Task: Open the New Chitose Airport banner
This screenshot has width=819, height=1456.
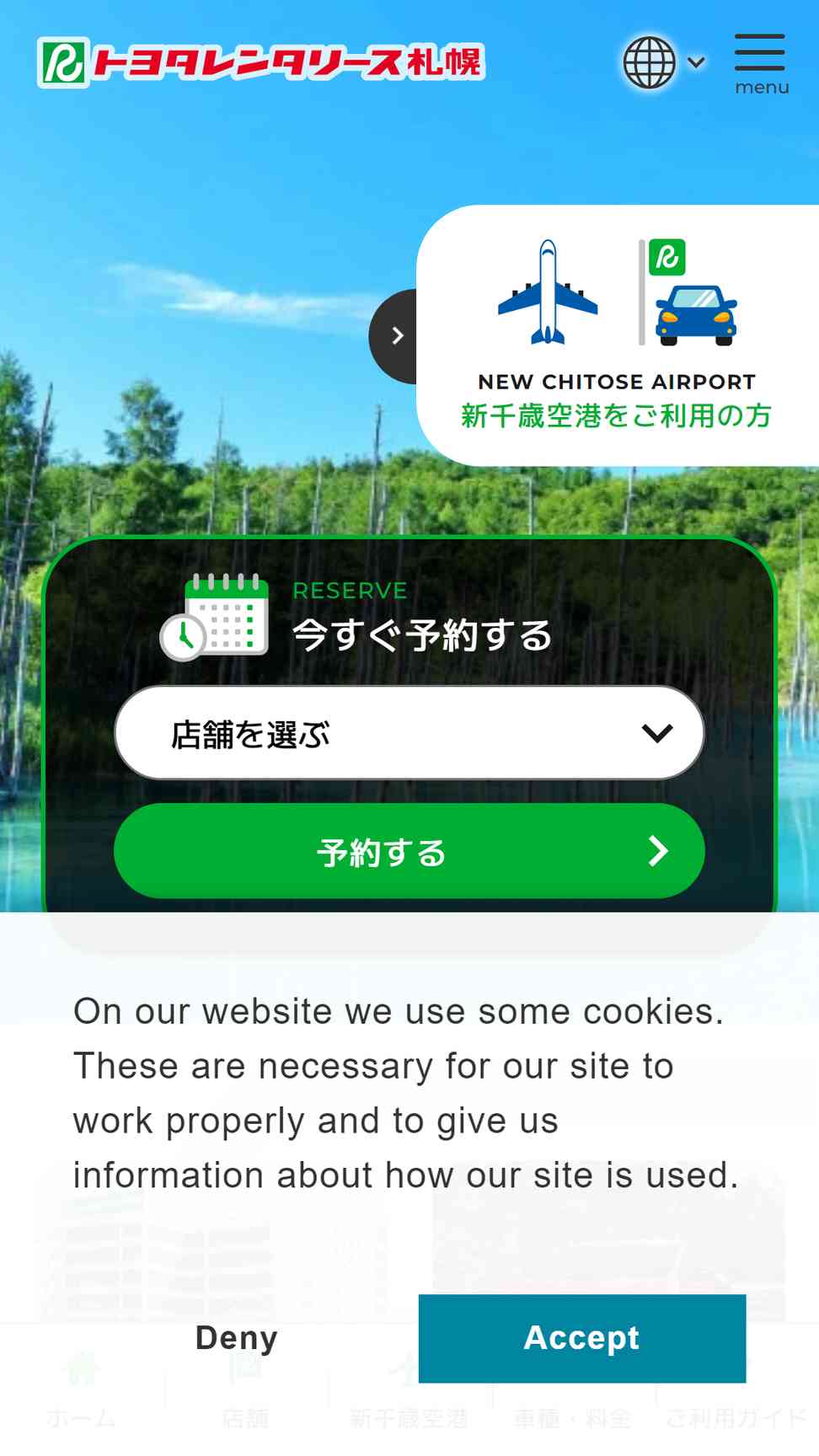Action: [x=617, y=335]
